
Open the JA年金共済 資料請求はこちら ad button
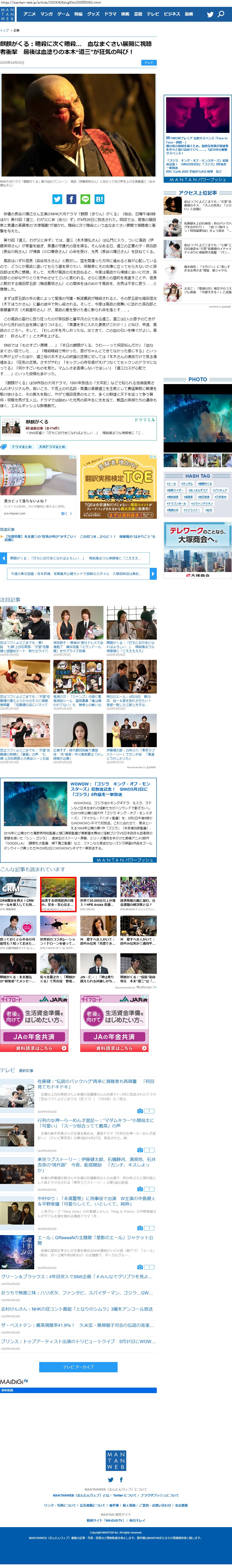point(35,1048)
